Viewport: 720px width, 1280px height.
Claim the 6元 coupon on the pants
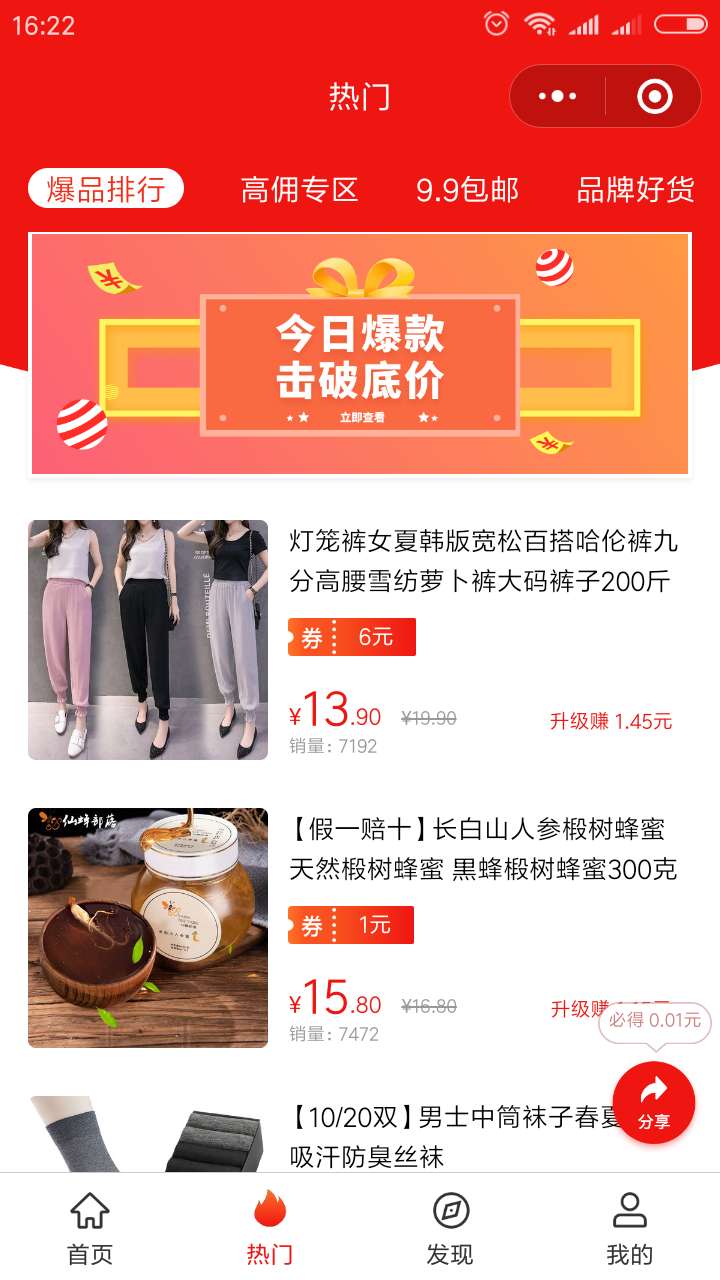(x=352, y=637)
